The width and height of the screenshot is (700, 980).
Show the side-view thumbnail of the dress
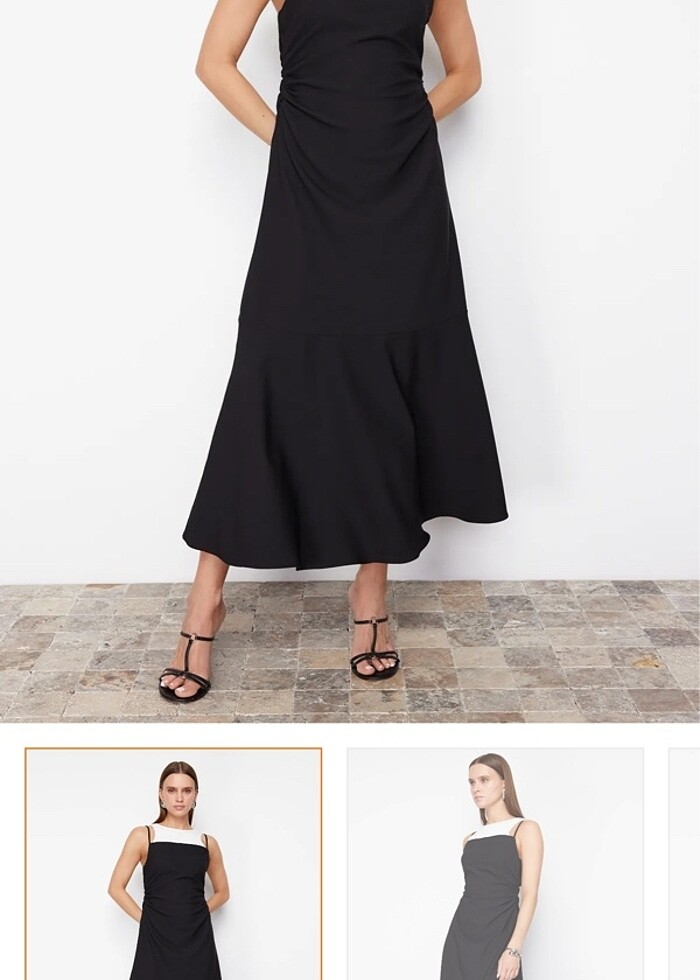(495, 863)
